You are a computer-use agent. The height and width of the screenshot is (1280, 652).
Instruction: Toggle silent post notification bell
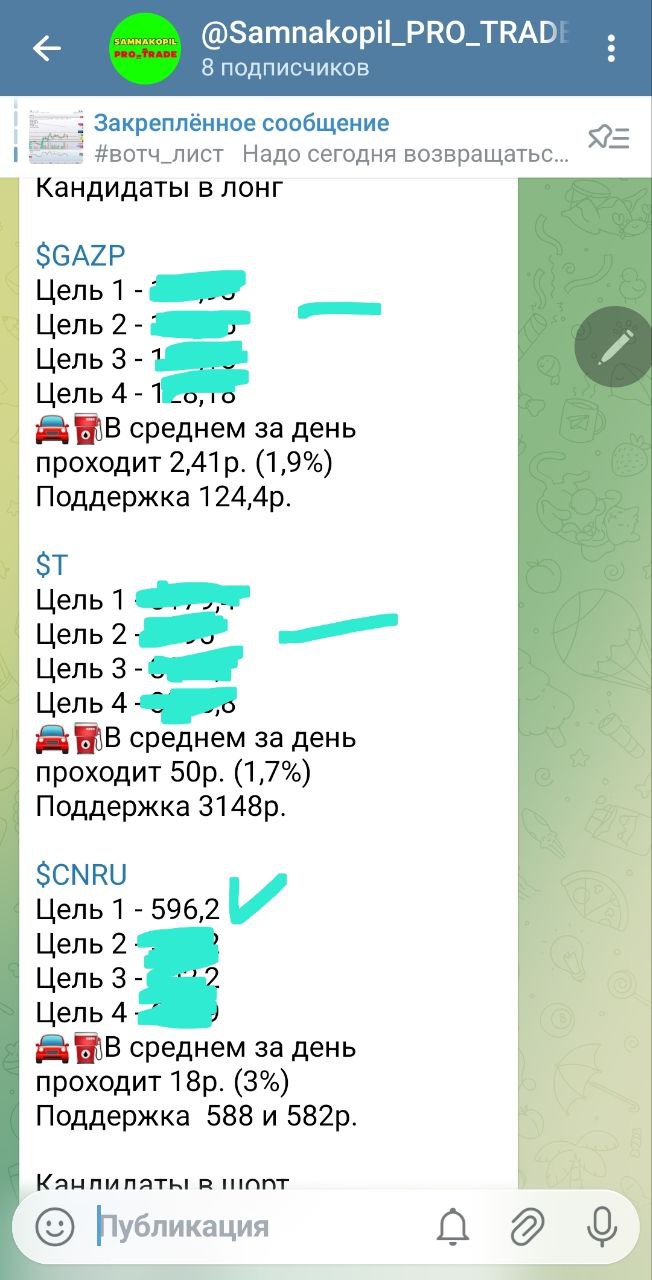click(x=453, y=1226)
